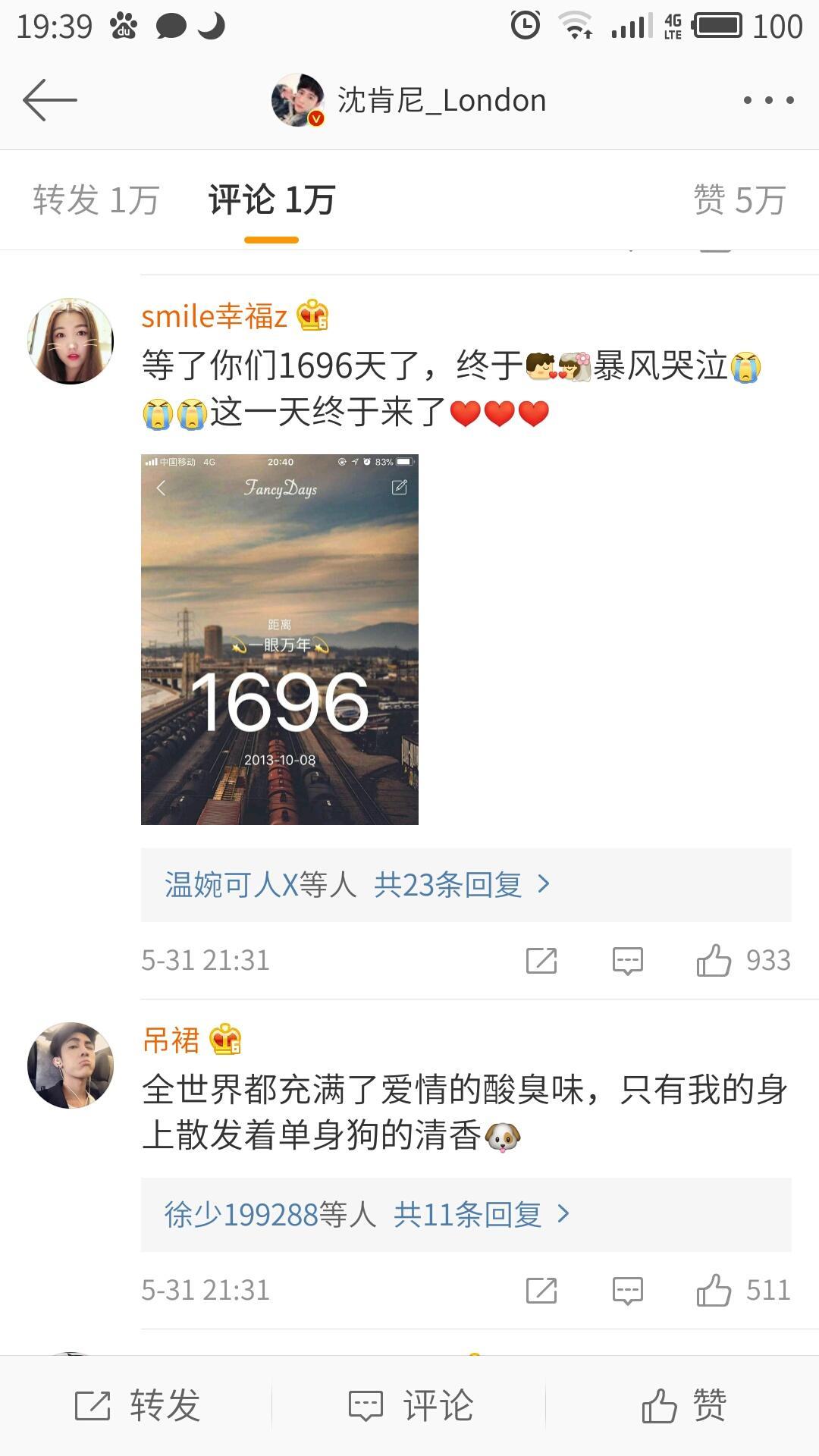View the 1696 days image in smile幸福z's comment
Image resolution: width=819 pixels, height=1456 pixels.
coord(280,639)
